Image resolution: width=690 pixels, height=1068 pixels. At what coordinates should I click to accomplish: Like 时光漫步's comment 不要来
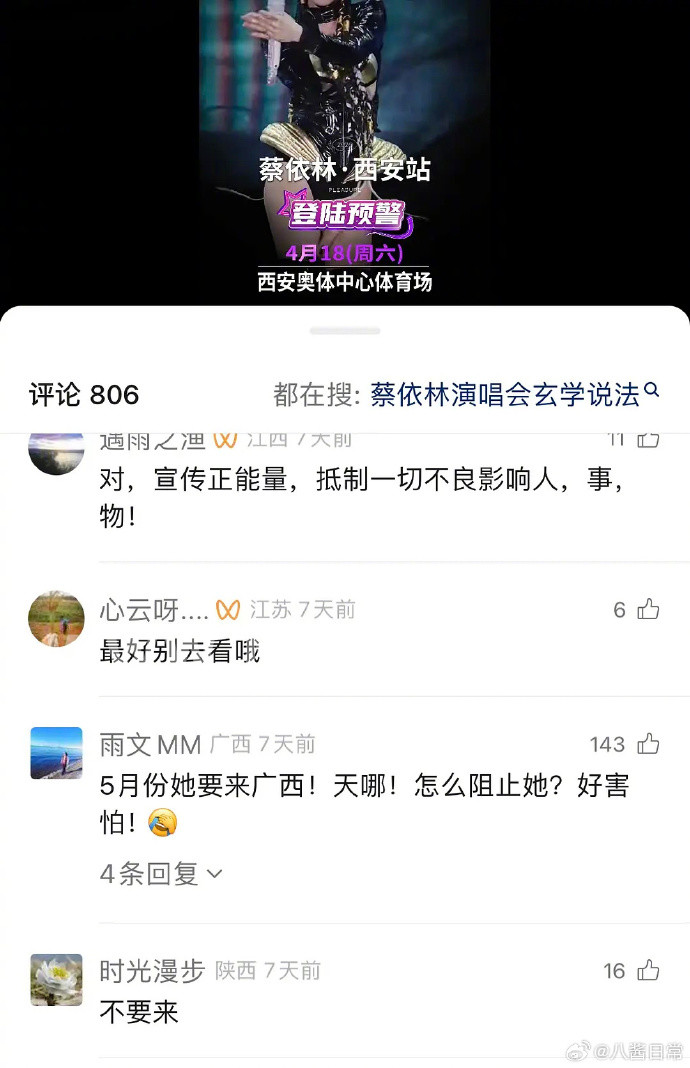click(648, 970)
